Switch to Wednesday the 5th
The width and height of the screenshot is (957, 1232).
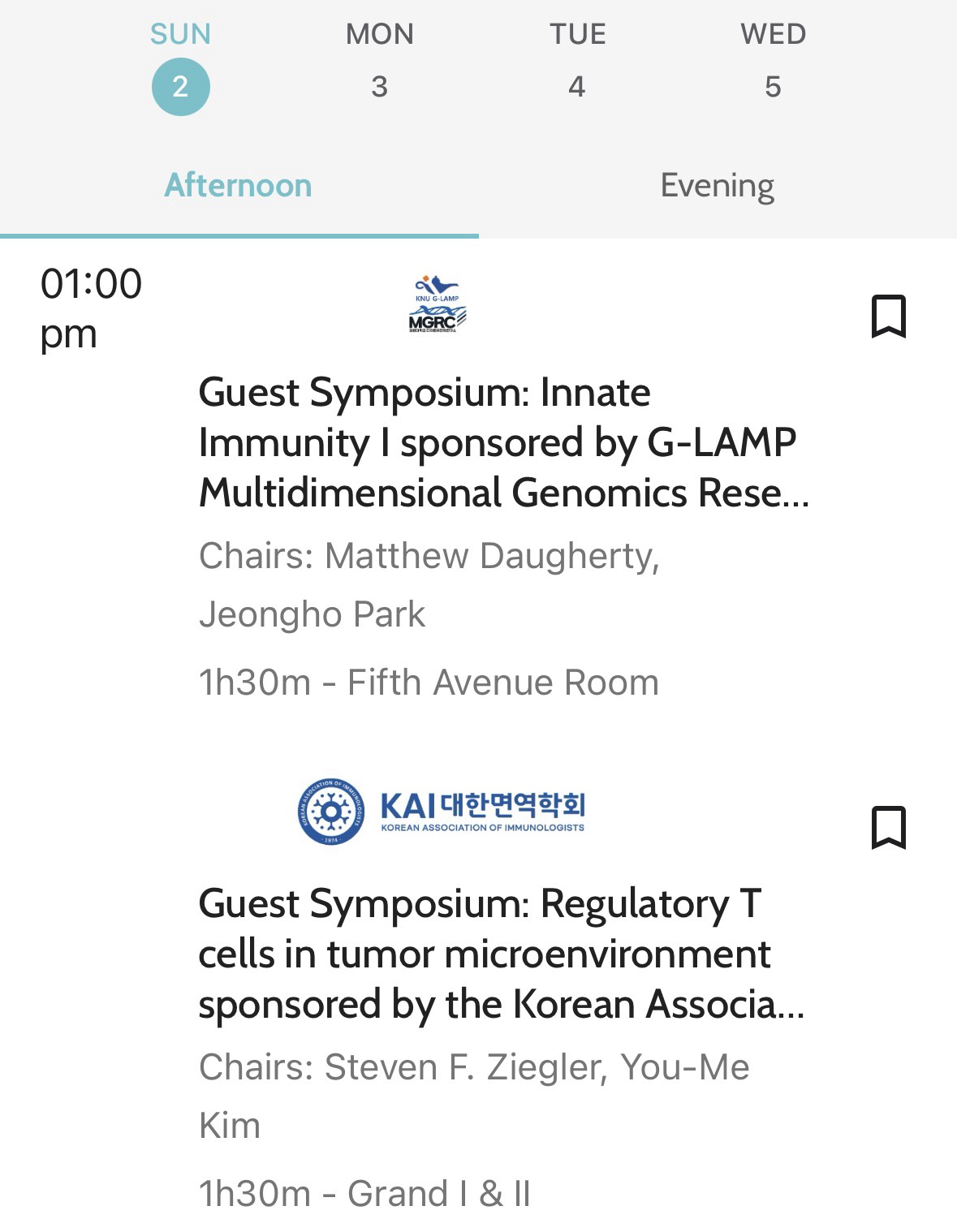(773, 86)
